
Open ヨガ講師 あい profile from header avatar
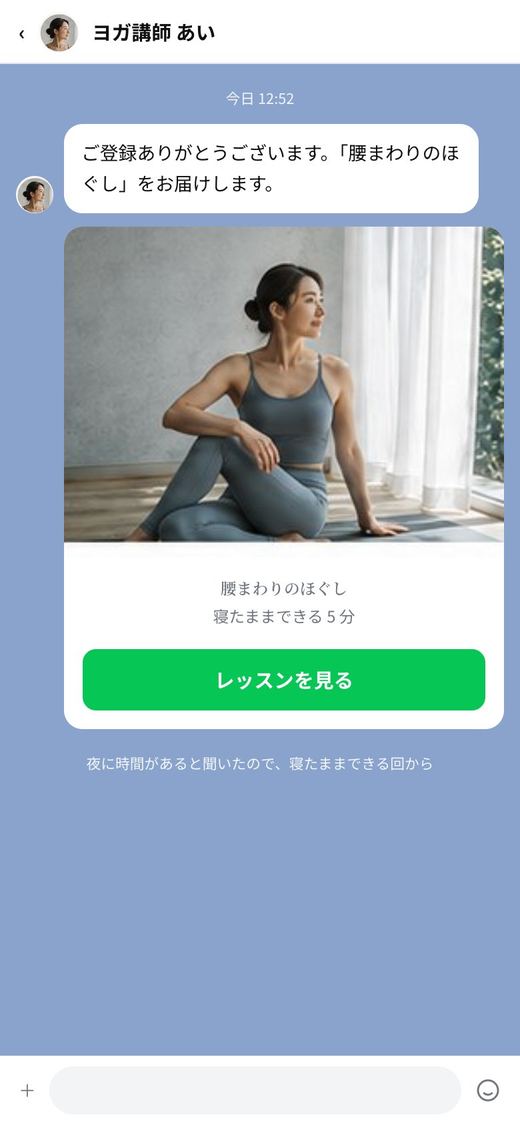(59, 33)
